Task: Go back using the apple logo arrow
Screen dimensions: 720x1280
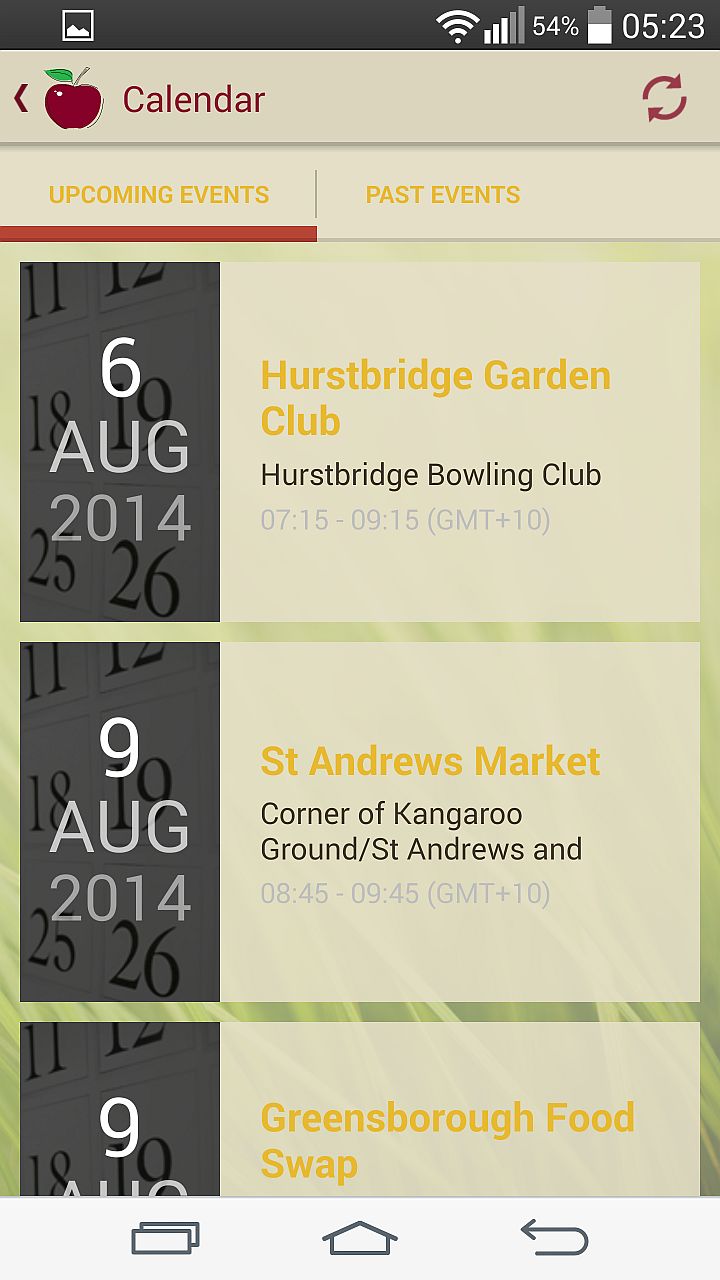Action: coord(58,98)
